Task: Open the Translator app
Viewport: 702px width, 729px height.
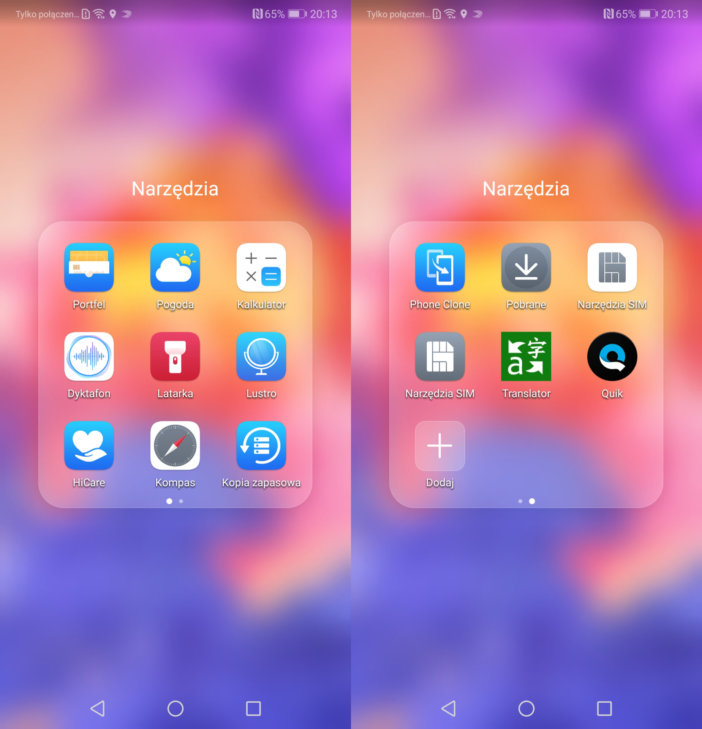Action: pyautogui.click(x=526, y=356)
